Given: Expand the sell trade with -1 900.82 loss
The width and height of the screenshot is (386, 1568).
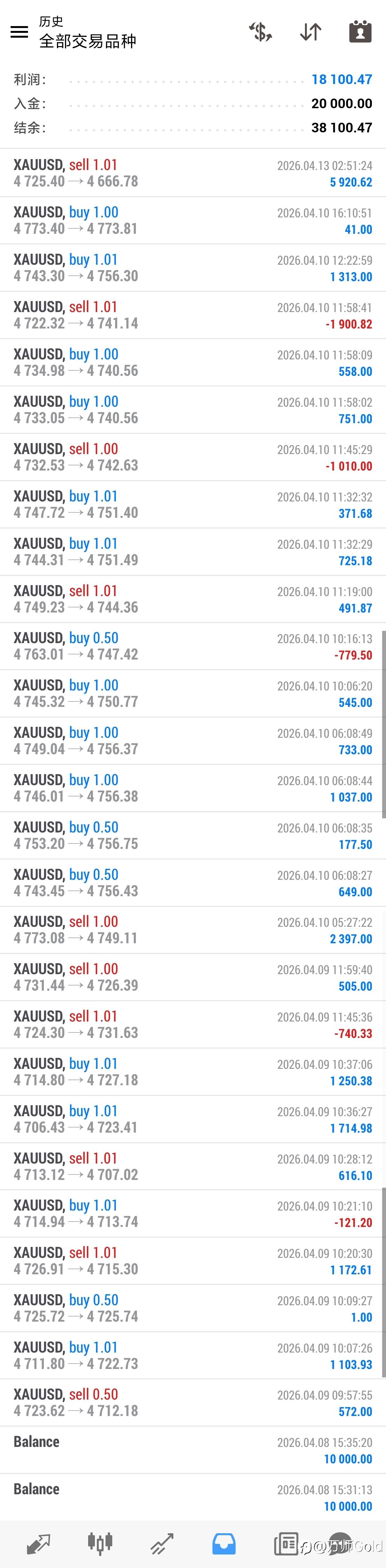Looking at the screenshot, I should click(x=193, y=315).
